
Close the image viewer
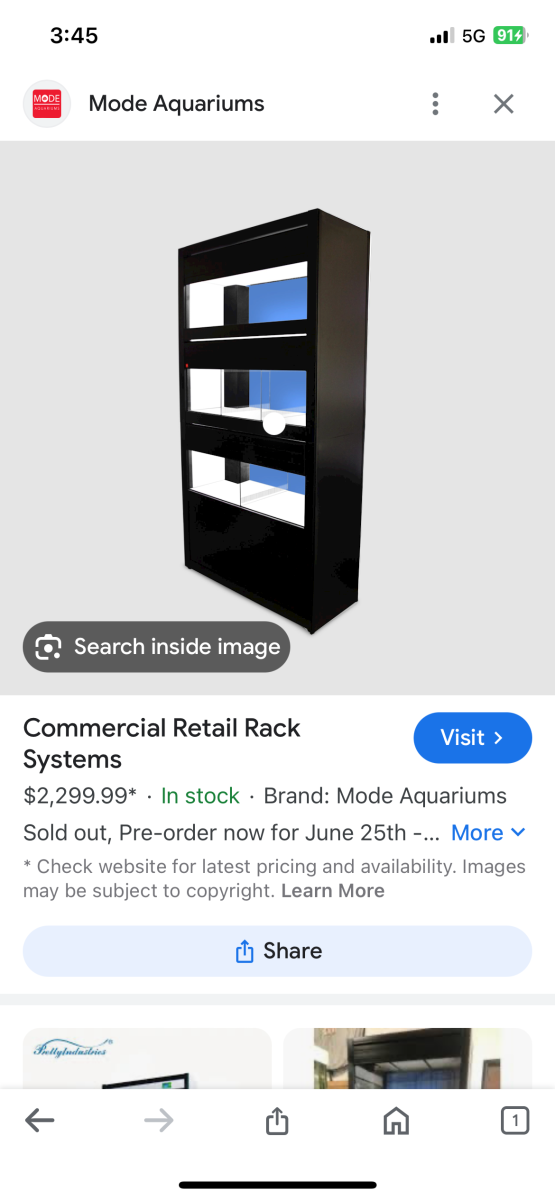tap(504, 104)
